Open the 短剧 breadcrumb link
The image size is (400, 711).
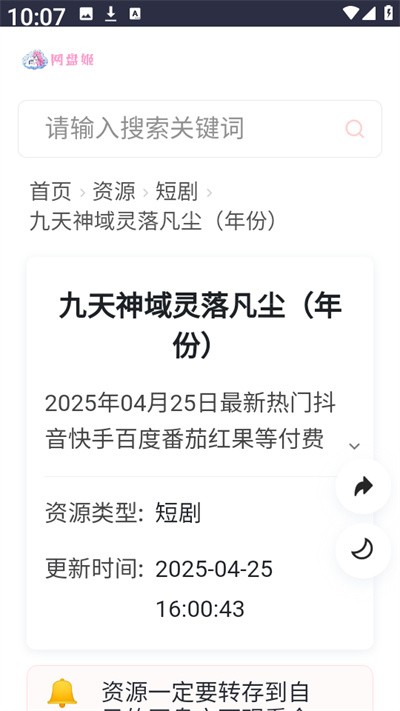[176, 191]
